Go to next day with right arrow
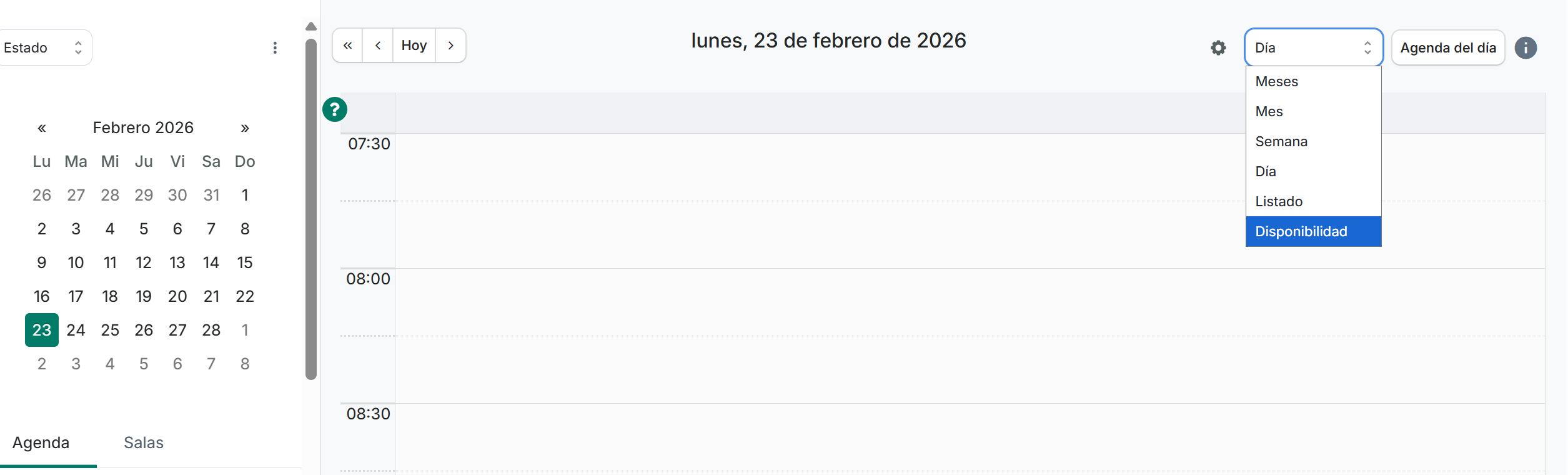Image resolution: width=1568 pixels, height=475 pixels. pos(450,46)
